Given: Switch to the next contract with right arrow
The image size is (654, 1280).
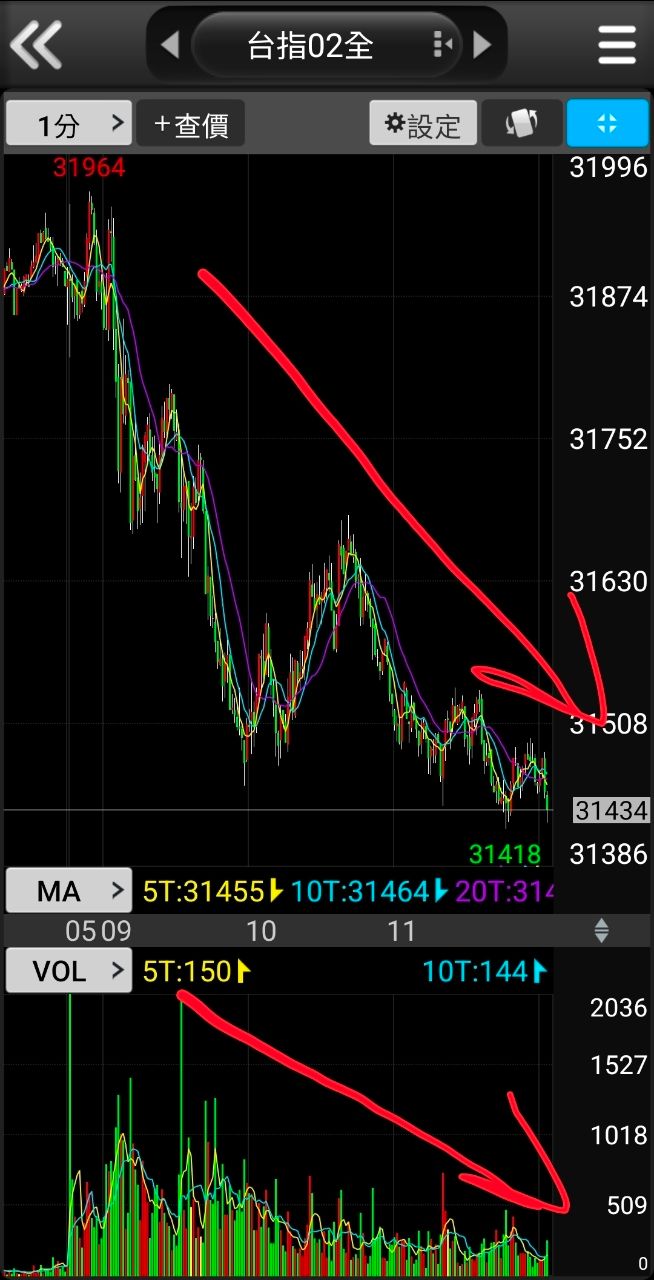Looking at the screenshot, I should click(483, 44).
